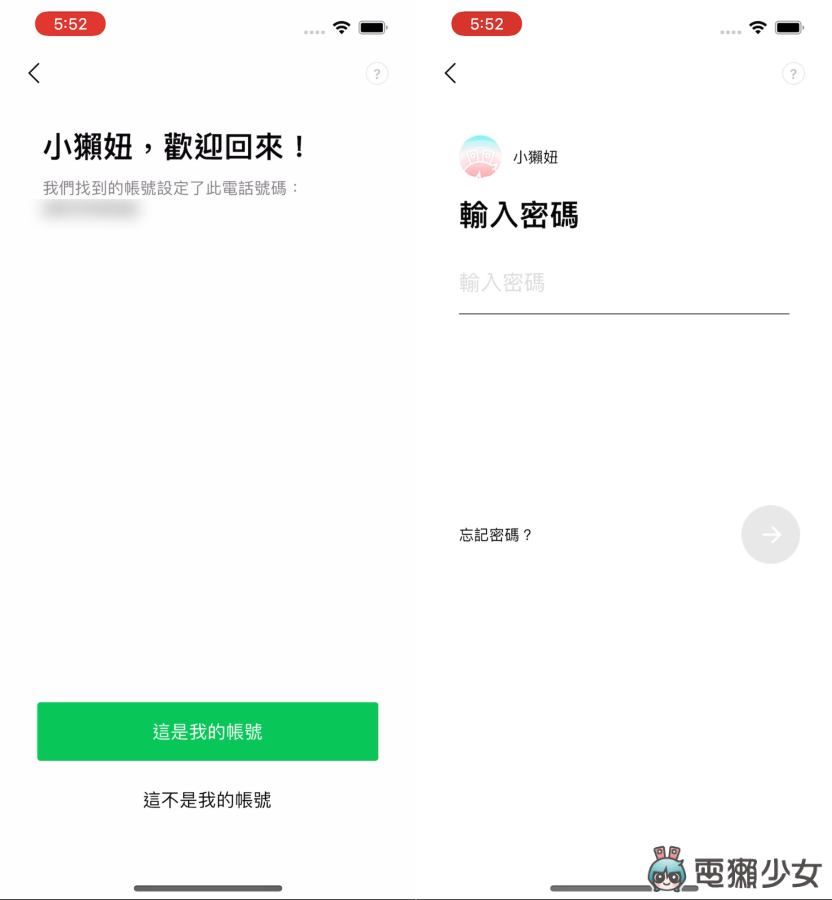Click the back arrow on the left screen

click(x=33, y=73)
